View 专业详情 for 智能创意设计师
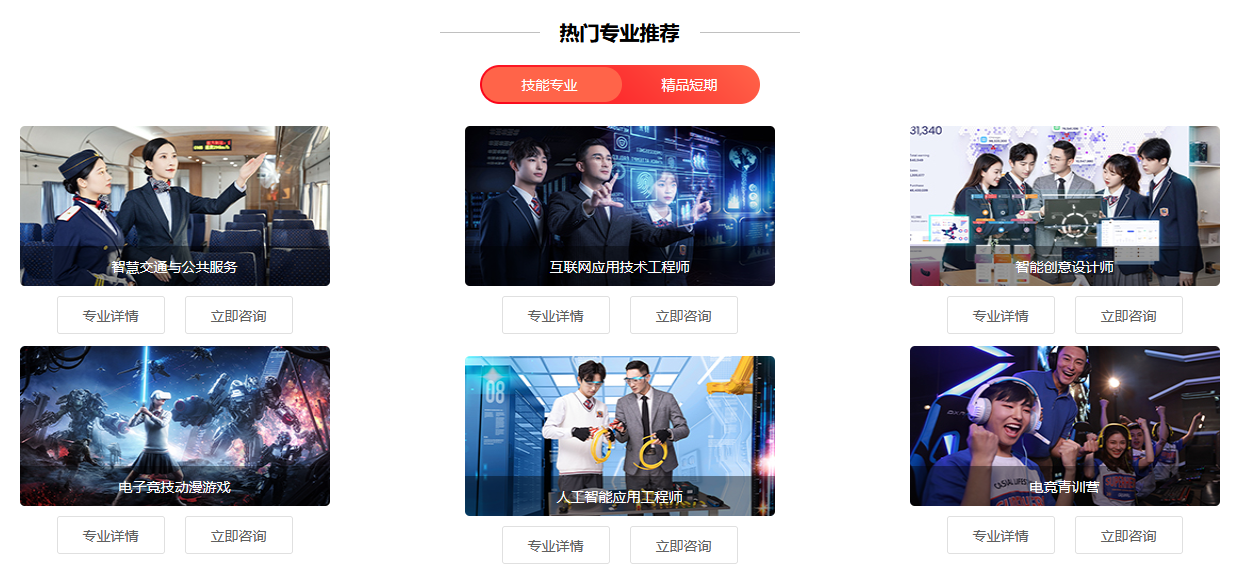Image resolution: width=1238 pixels, height=580 pixels. 1001,315
